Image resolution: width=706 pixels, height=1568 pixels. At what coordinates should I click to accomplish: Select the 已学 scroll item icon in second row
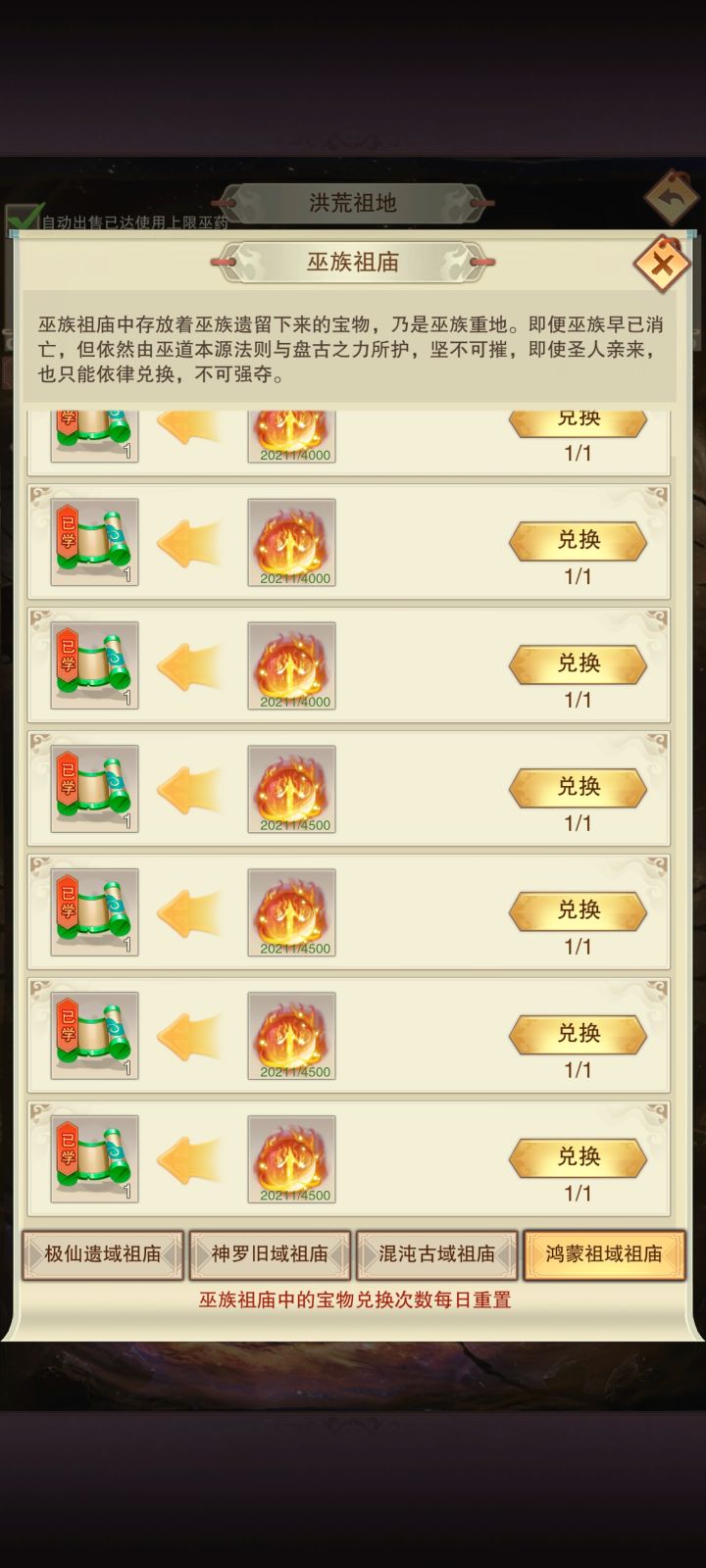click(93, 541)
